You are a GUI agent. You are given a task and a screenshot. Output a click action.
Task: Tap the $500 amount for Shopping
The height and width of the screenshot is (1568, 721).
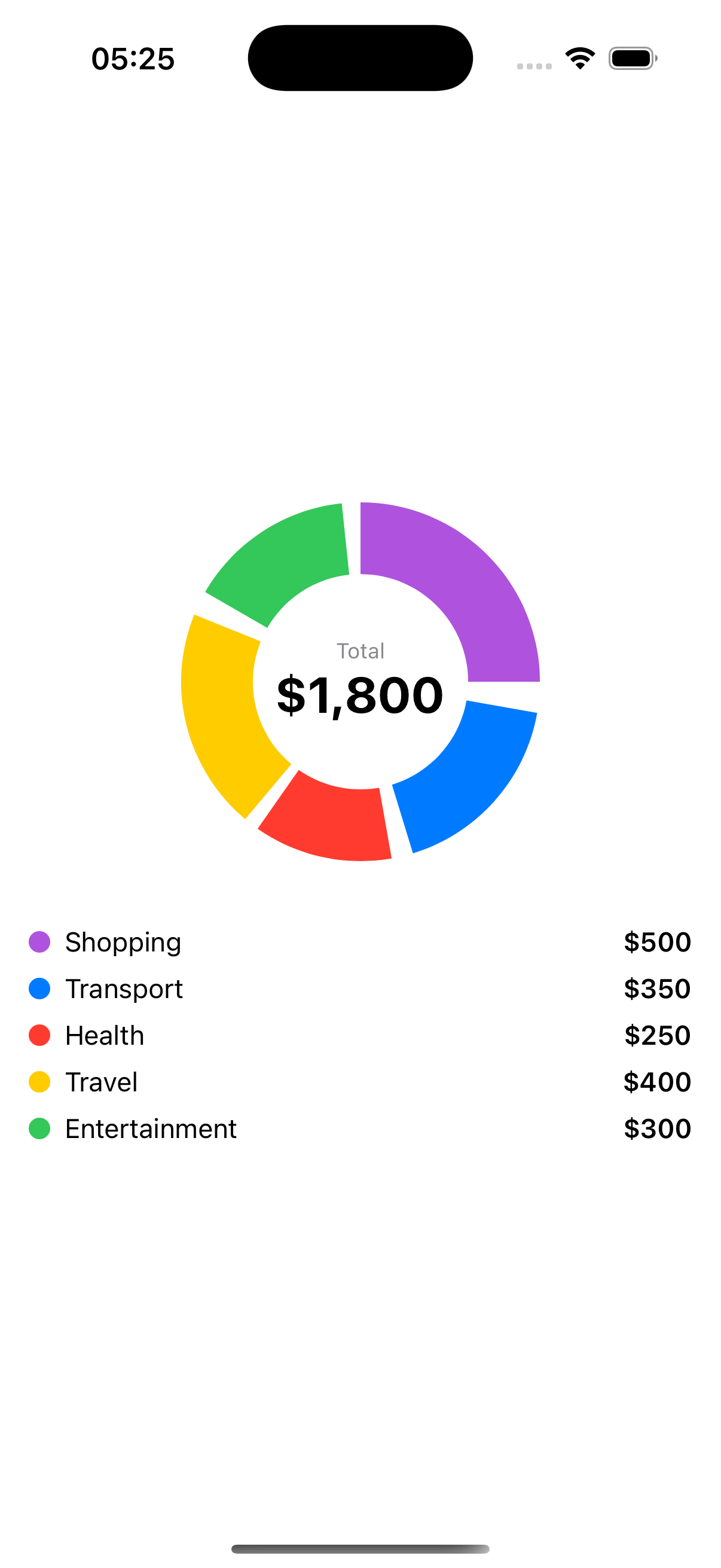click(x=656, y=942)
